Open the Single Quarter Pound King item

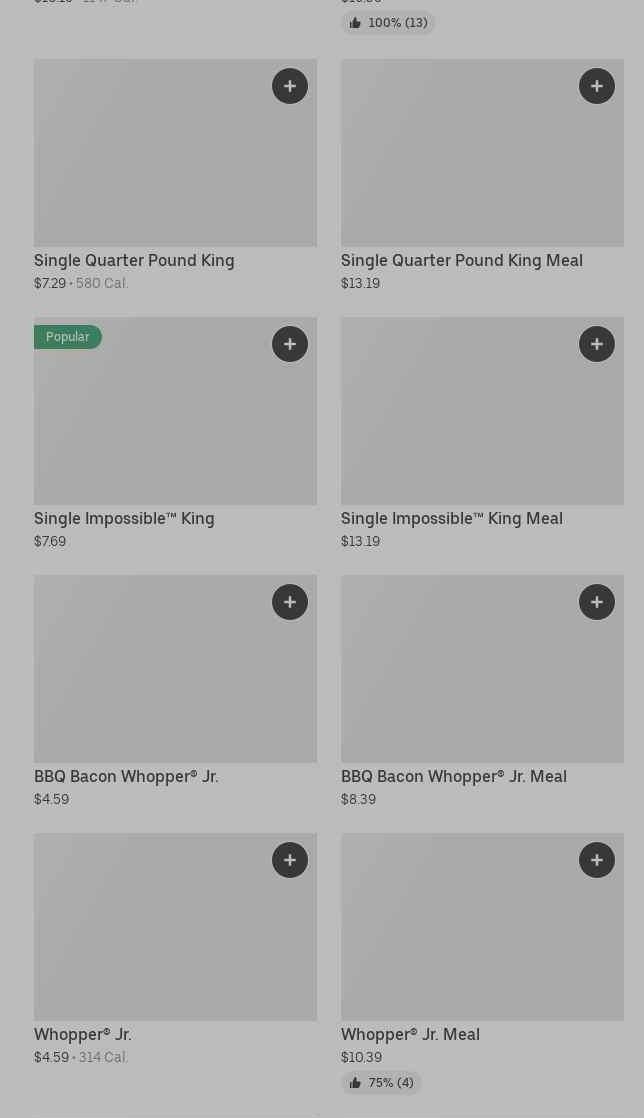(175, 175)
